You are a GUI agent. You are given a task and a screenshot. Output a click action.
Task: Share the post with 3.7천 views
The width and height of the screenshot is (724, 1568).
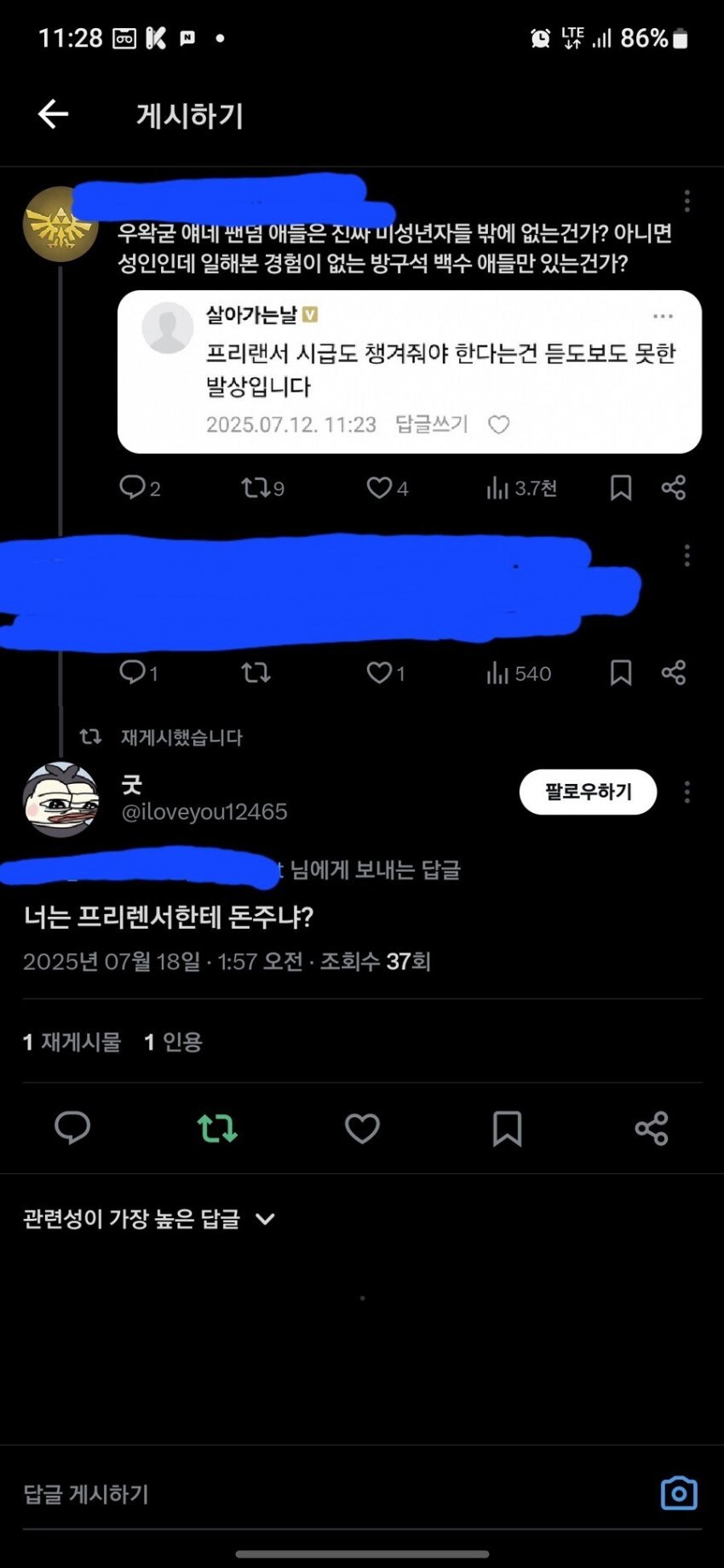click(674, 488)
